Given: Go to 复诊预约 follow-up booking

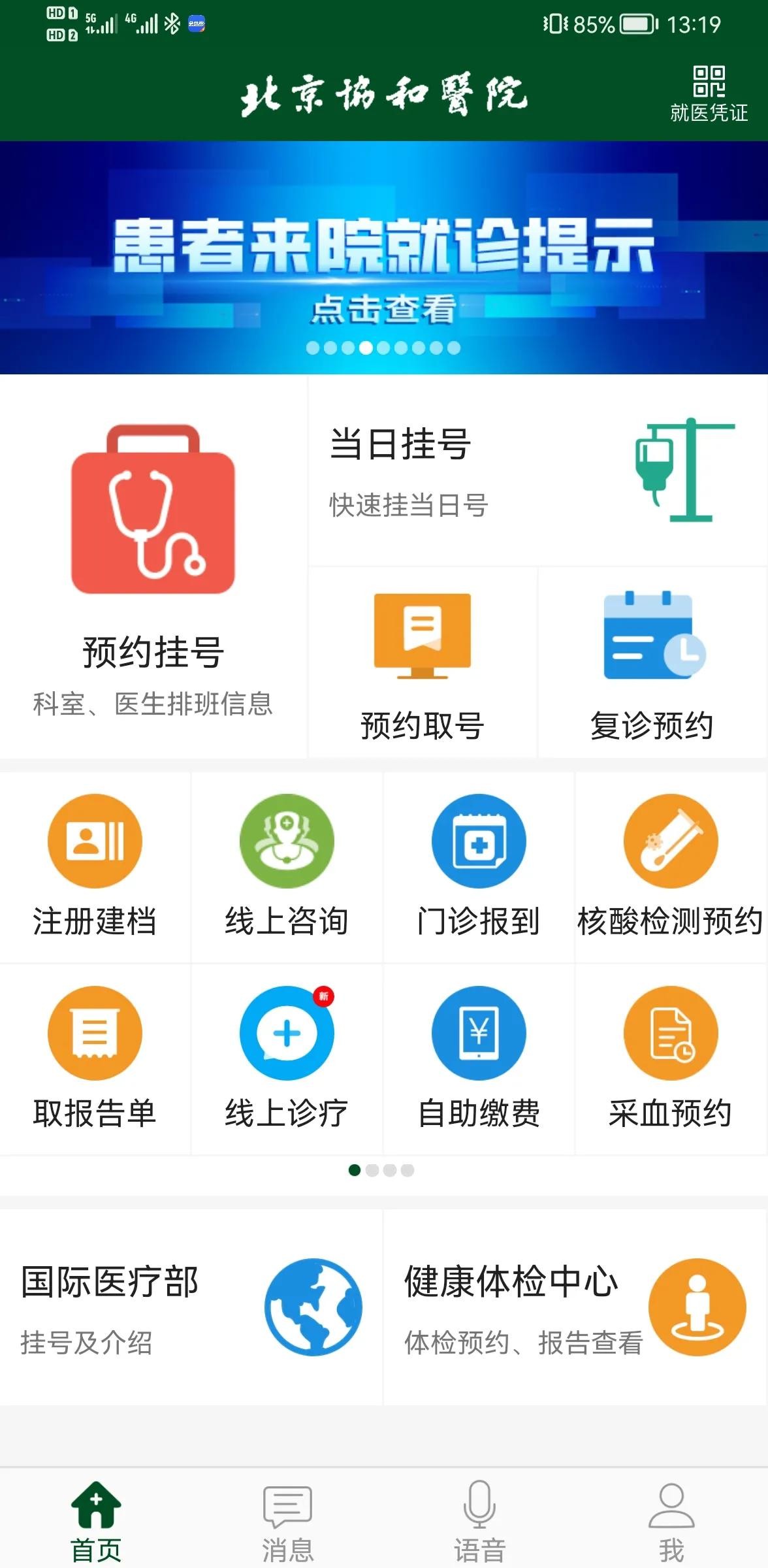Looking at the screenshot, I should pyautogui.click(x=652, y=663).
